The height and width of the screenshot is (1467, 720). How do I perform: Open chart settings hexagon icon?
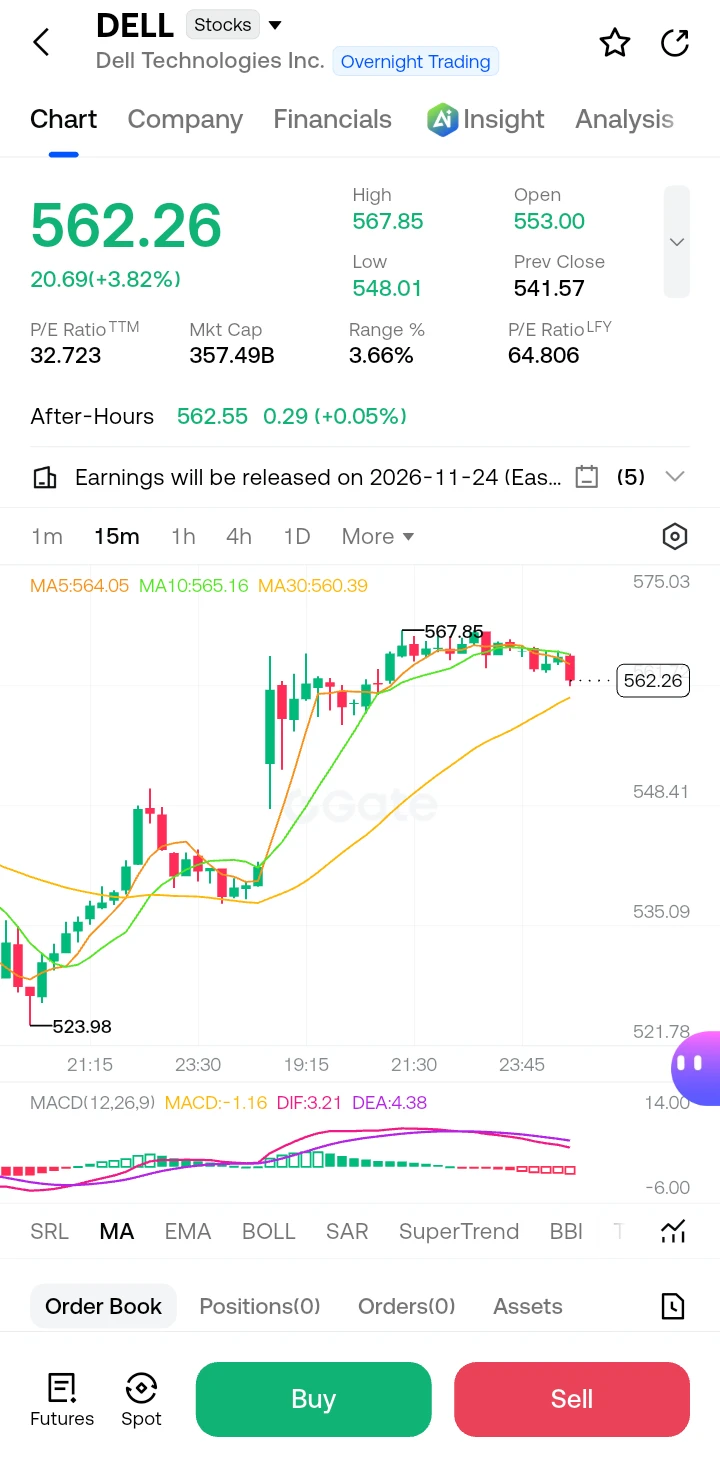(675, 537)
